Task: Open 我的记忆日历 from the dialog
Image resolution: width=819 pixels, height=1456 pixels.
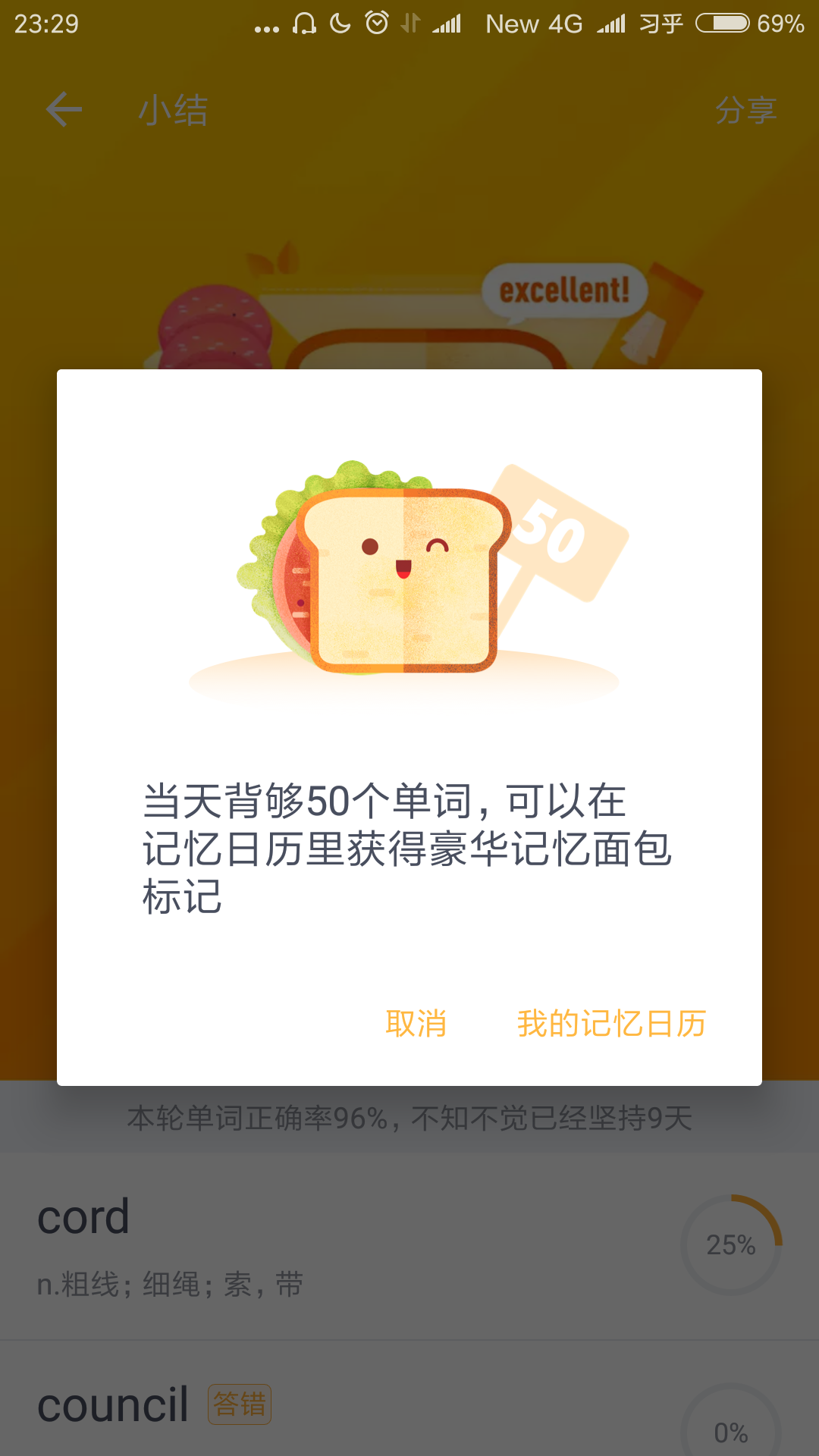Action: coord(611,1024)
